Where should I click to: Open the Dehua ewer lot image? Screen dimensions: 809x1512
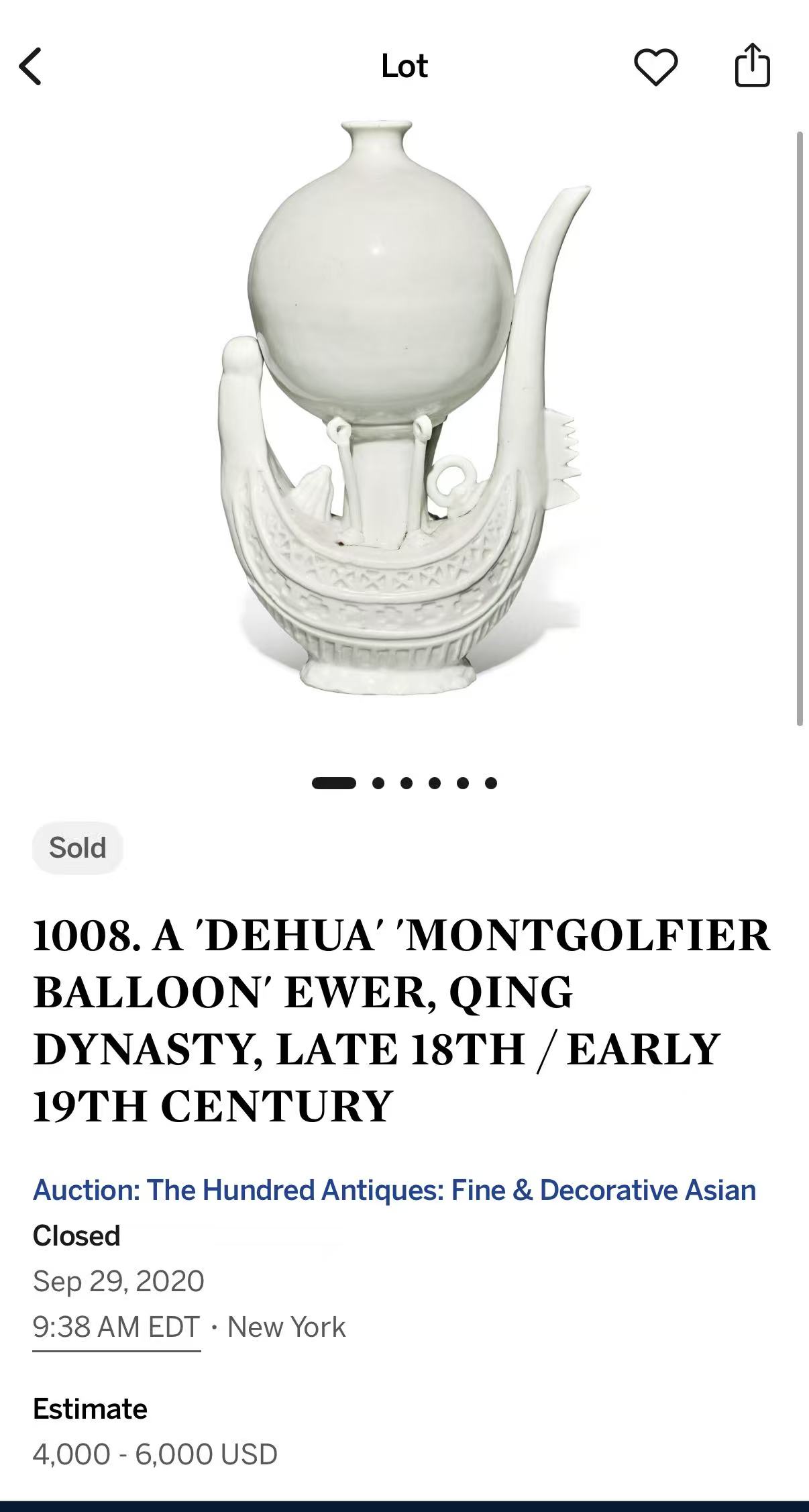[404, 409]
